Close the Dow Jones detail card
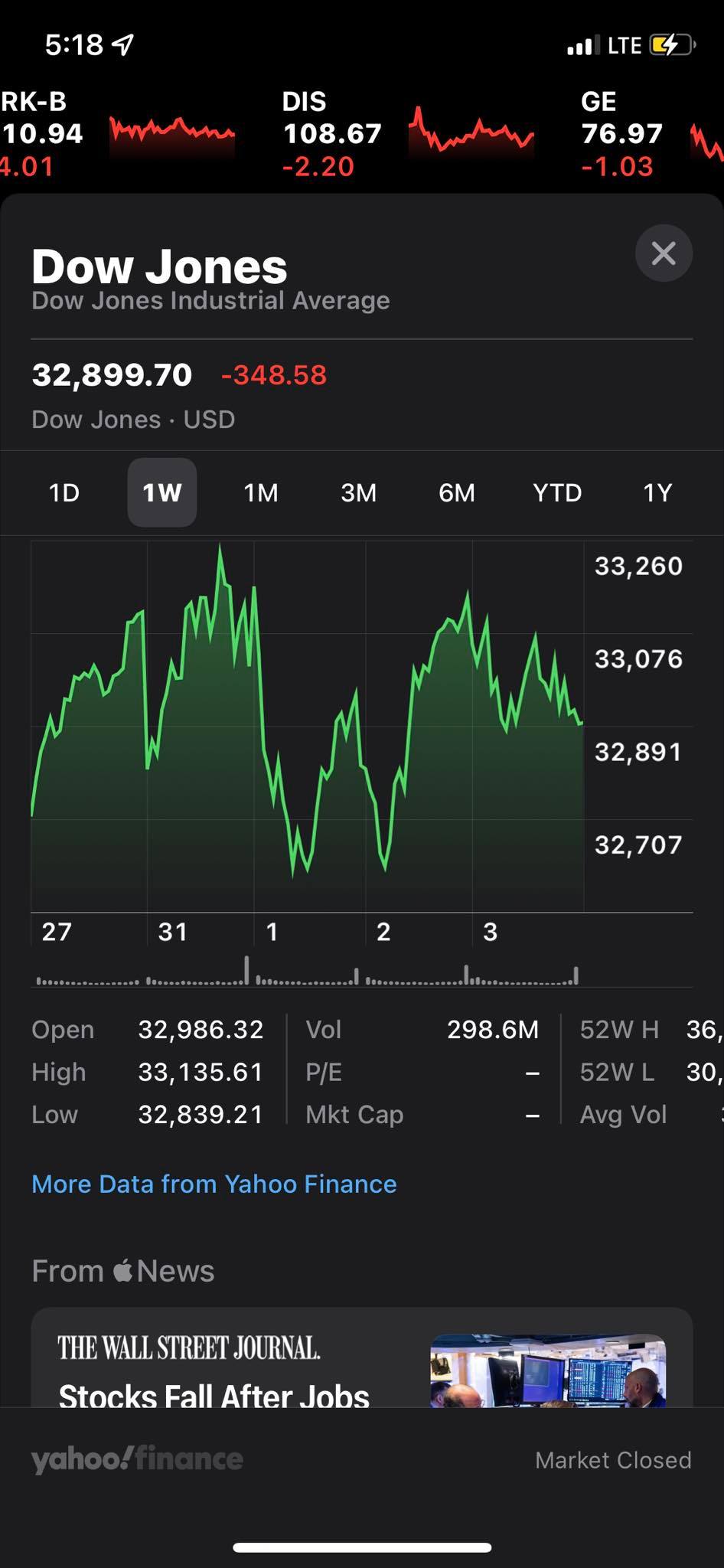The image size is (724, 1568). pyautogui.click(x=663, y=253)
